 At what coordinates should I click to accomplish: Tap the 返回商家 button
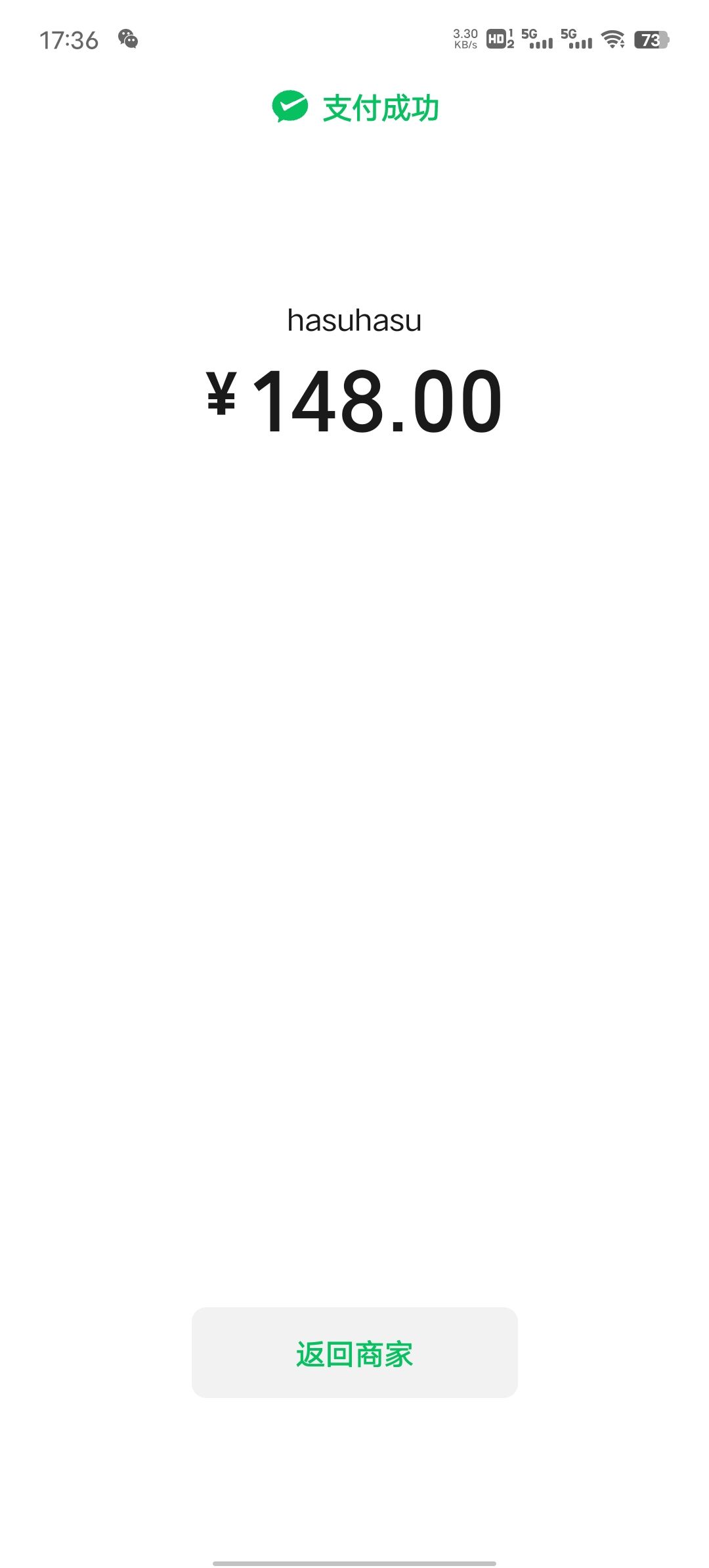(354, 1352)
